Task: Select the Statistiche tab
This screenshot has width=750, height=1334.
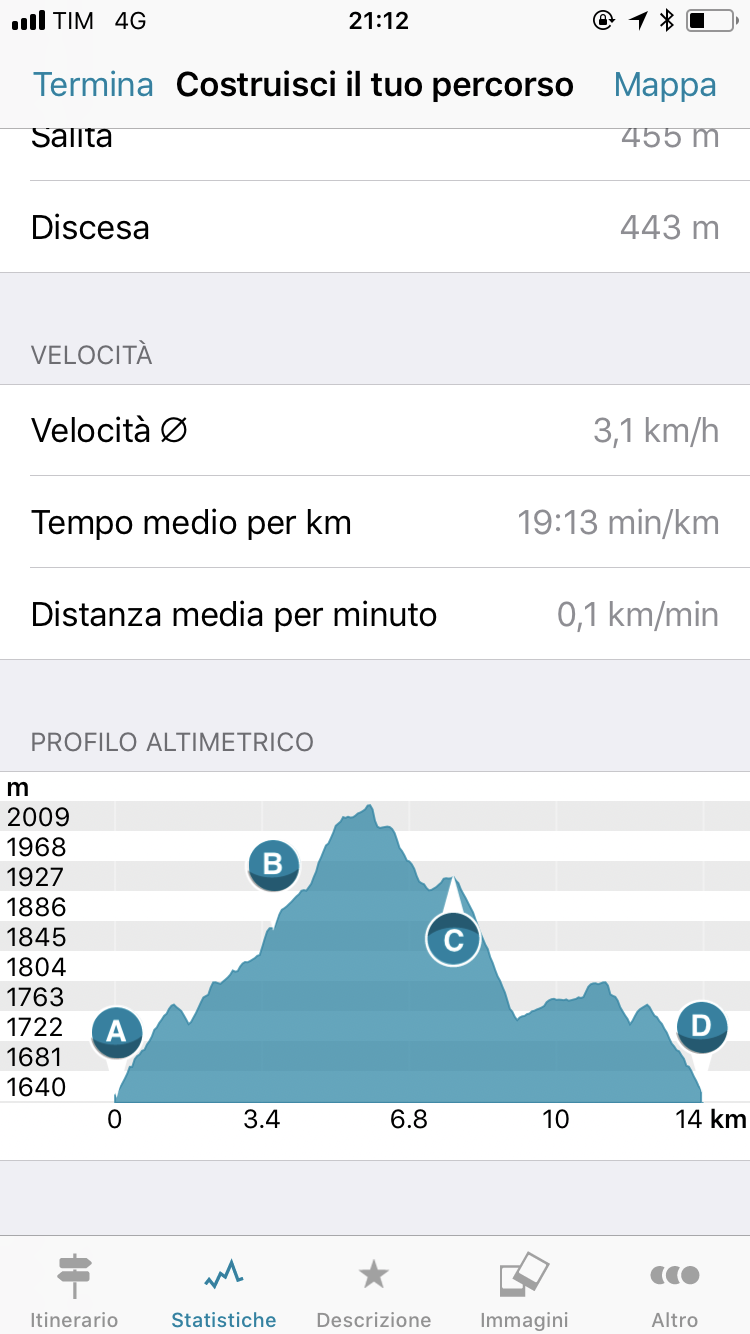Action: [224, 1290]
